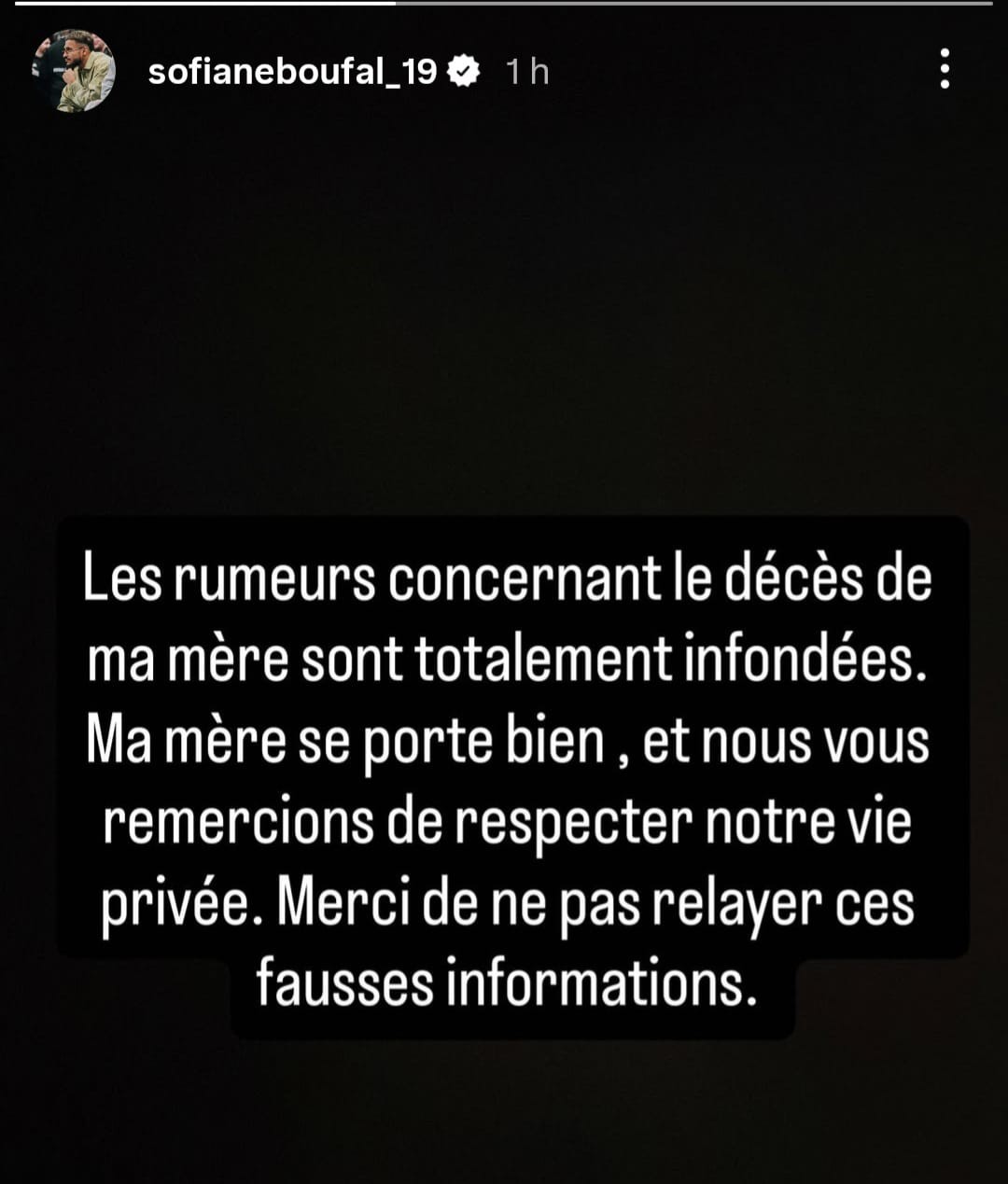Open sofianeboufal_19's profile picture
This screenshot has width=1008, height=1184.
tap(74, 71)
